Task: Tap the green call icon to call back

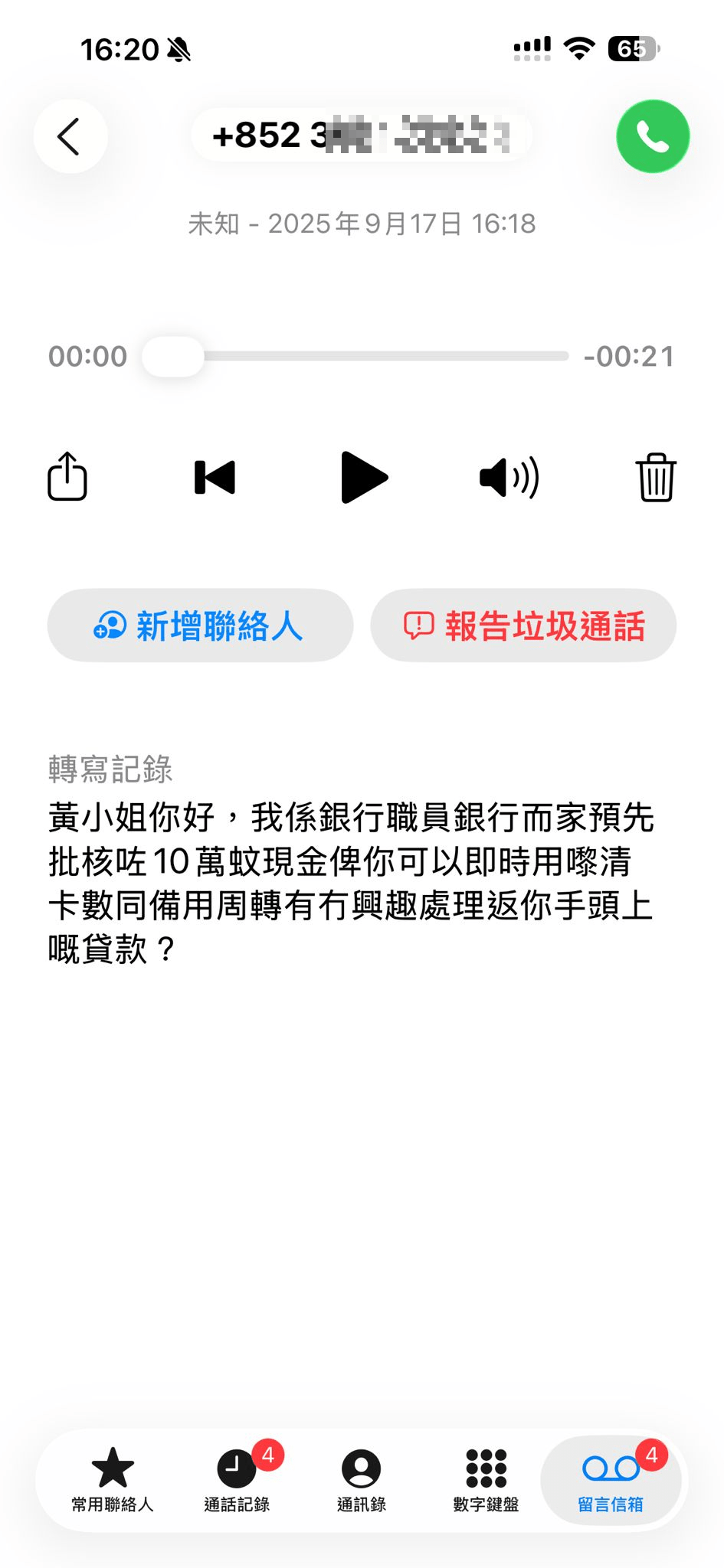Action: tap(653, 136)
